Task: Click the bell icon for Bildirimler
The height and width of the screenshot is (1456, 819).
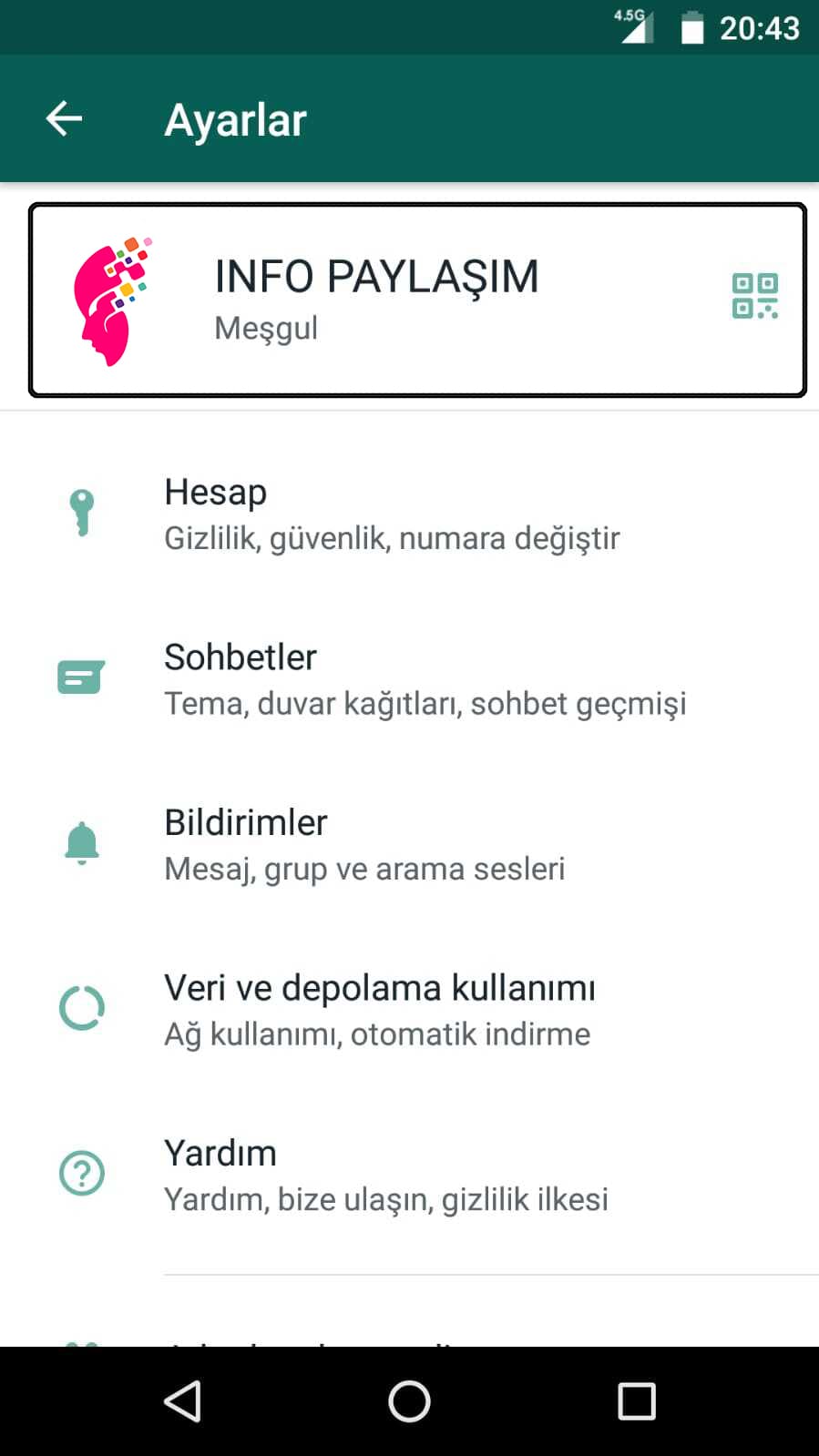Action: 82,842
